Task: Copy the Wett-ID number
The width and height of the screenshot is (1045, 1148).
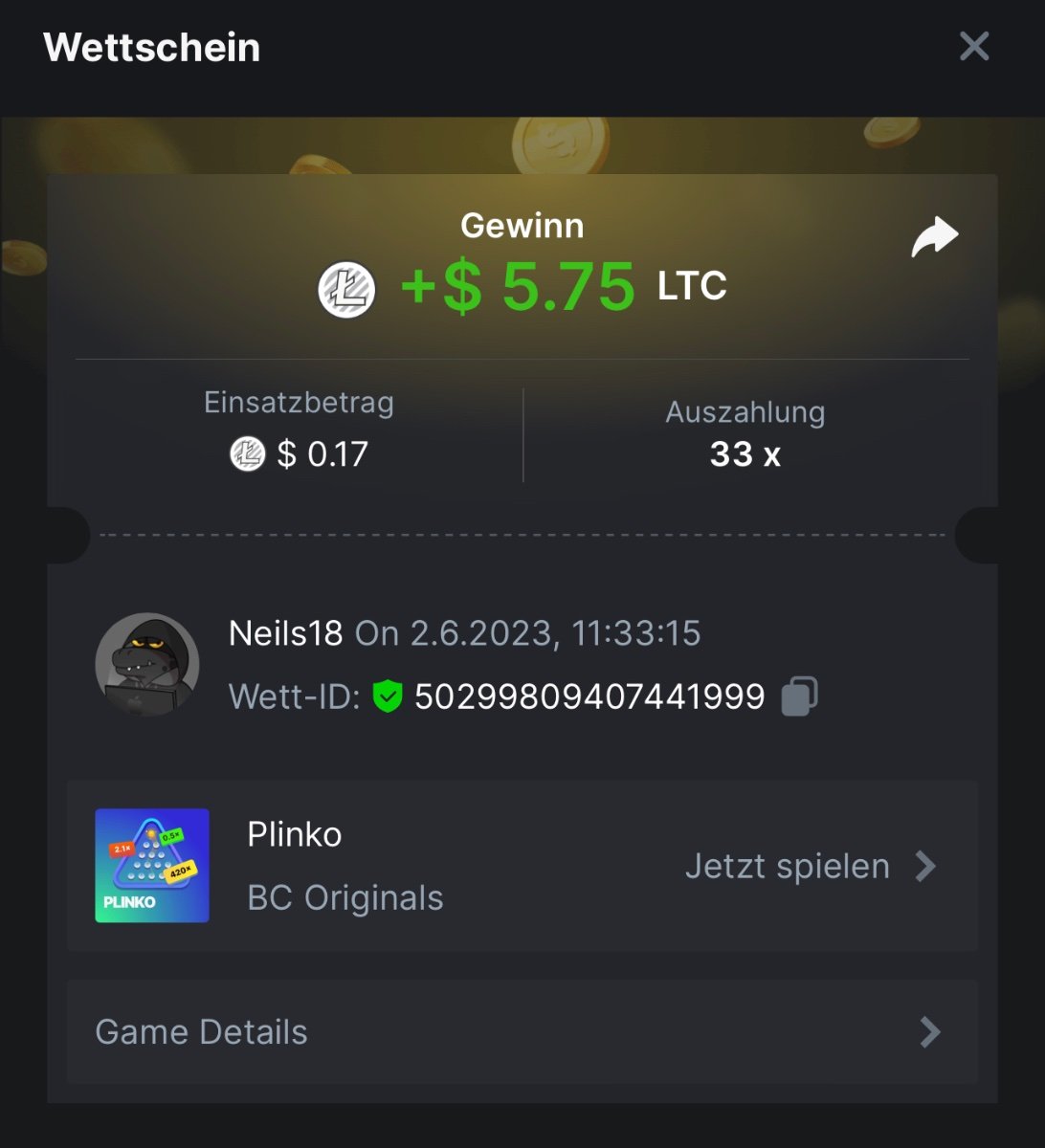Action: coord(799,696)
